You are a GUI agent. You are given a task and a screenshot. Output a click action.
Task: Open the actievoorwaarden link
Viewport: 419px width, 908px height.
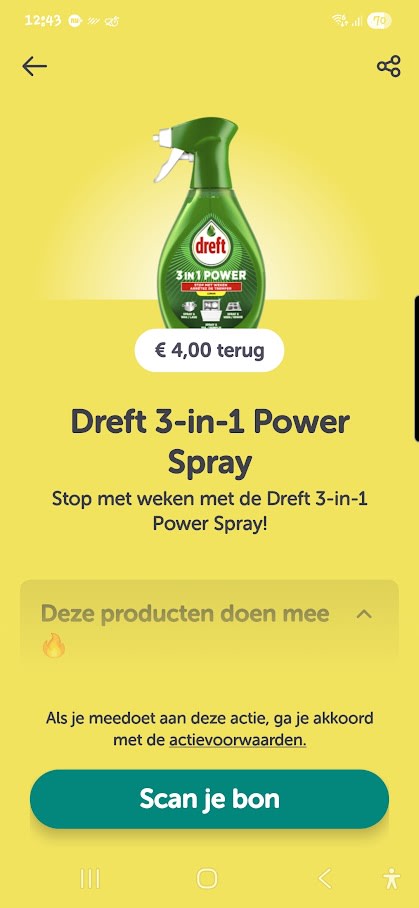click(x=237, y=740)
